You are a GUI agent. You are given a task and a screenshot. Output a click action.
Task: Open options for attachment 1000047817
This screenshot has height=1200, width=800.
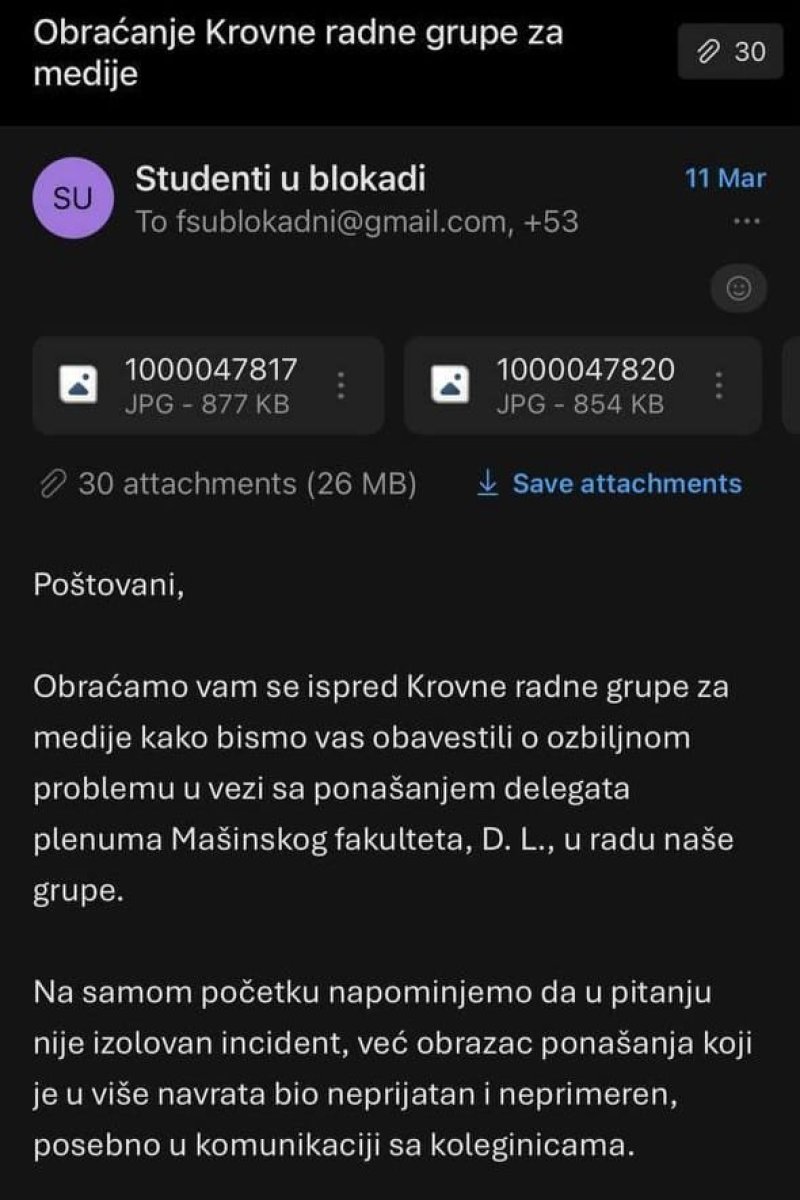(341, 385)
